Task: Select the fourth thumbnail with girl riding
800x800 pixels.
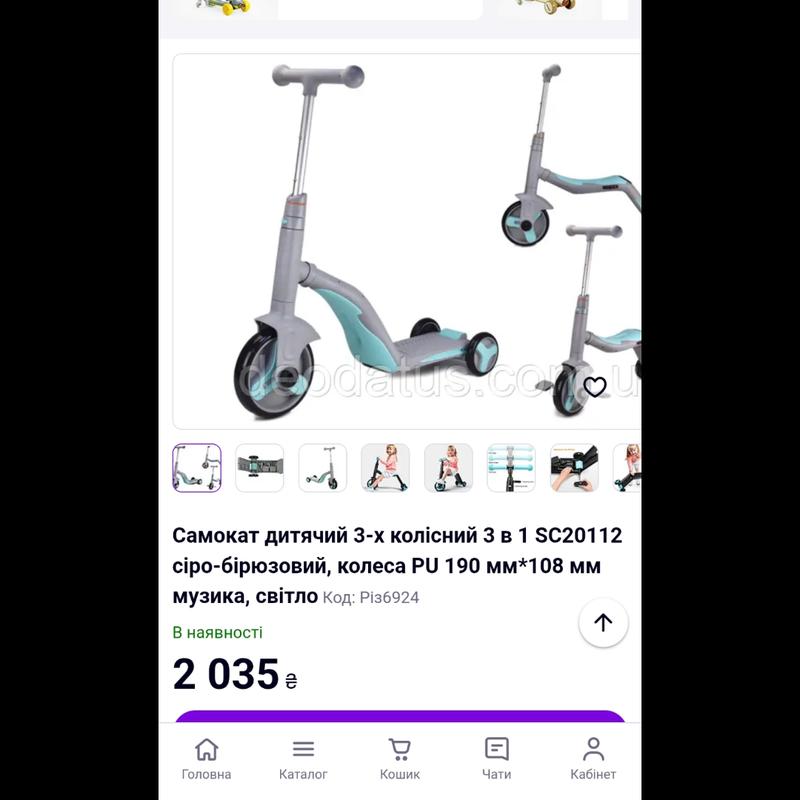Action: coord(385,468)
